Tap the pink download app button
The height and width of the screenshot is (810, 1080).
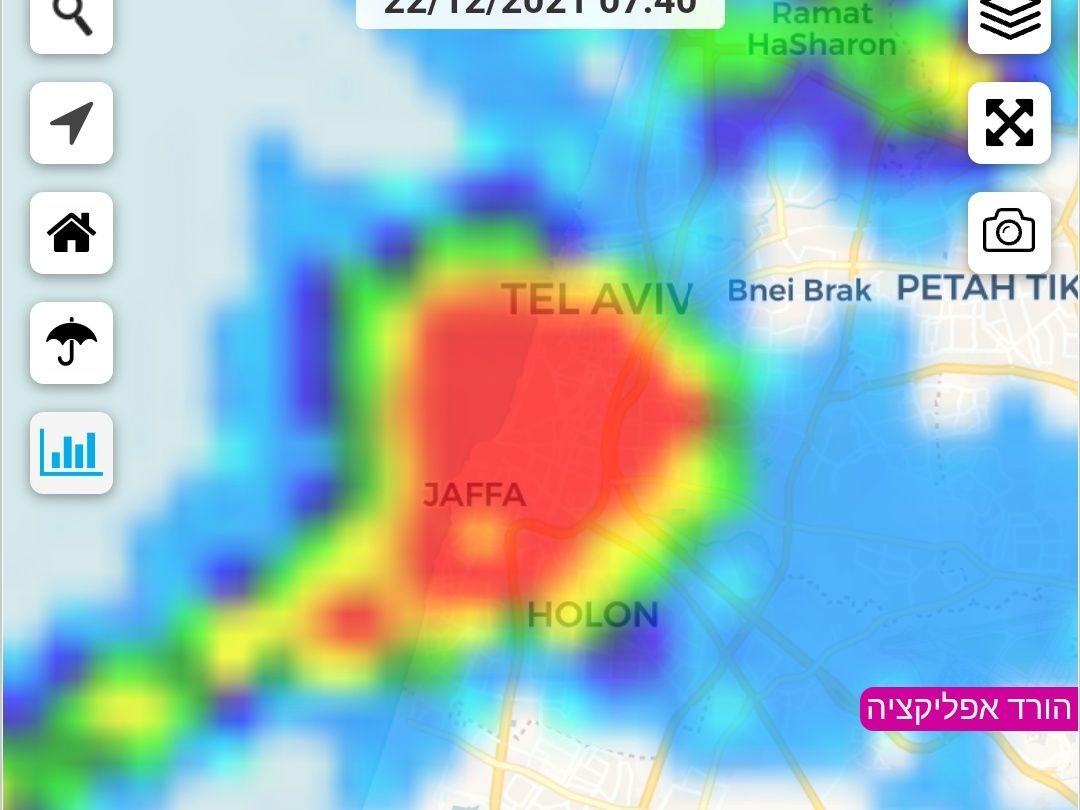968,708
